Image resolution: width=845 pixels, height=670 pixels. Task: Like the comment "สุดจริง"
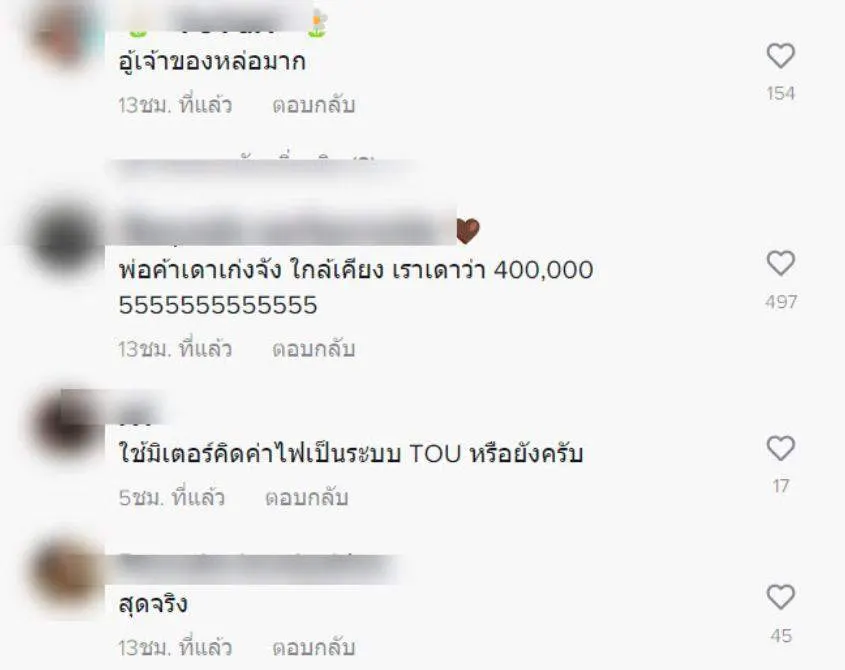coord(780,598)
